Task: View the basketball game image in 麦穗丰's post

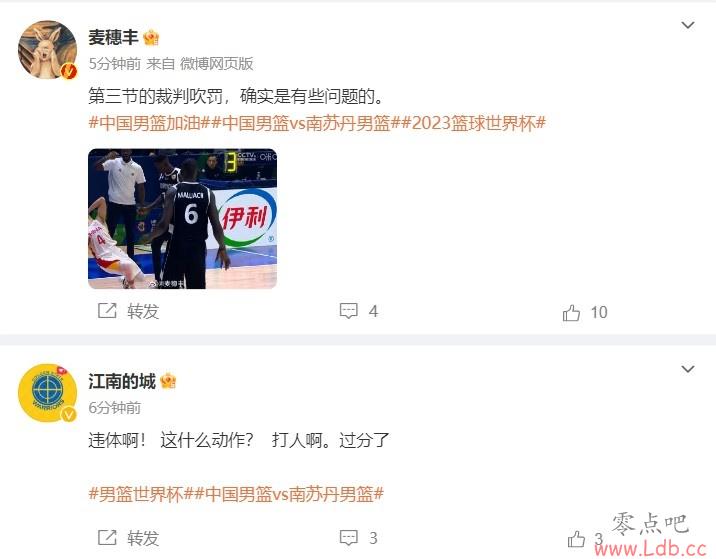Action: 182,219
